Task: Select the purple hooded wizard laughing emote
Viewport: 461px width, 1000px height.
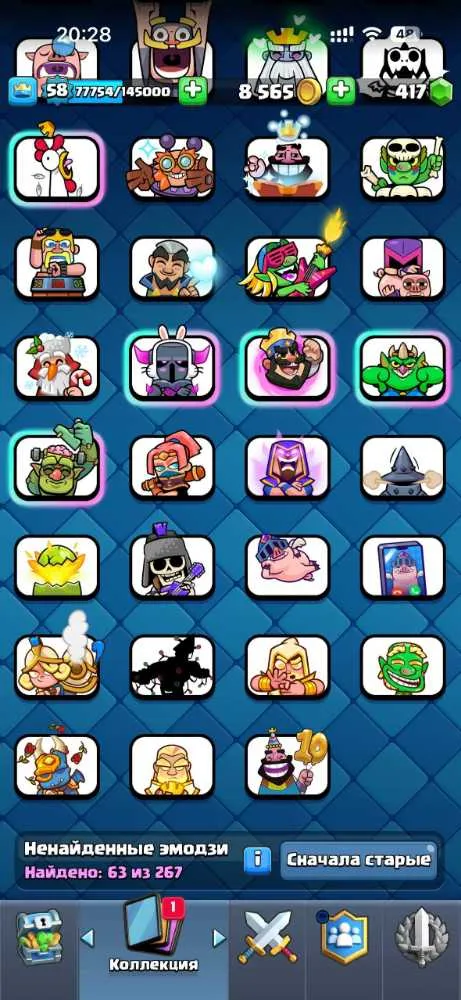Action: point(288,467)
